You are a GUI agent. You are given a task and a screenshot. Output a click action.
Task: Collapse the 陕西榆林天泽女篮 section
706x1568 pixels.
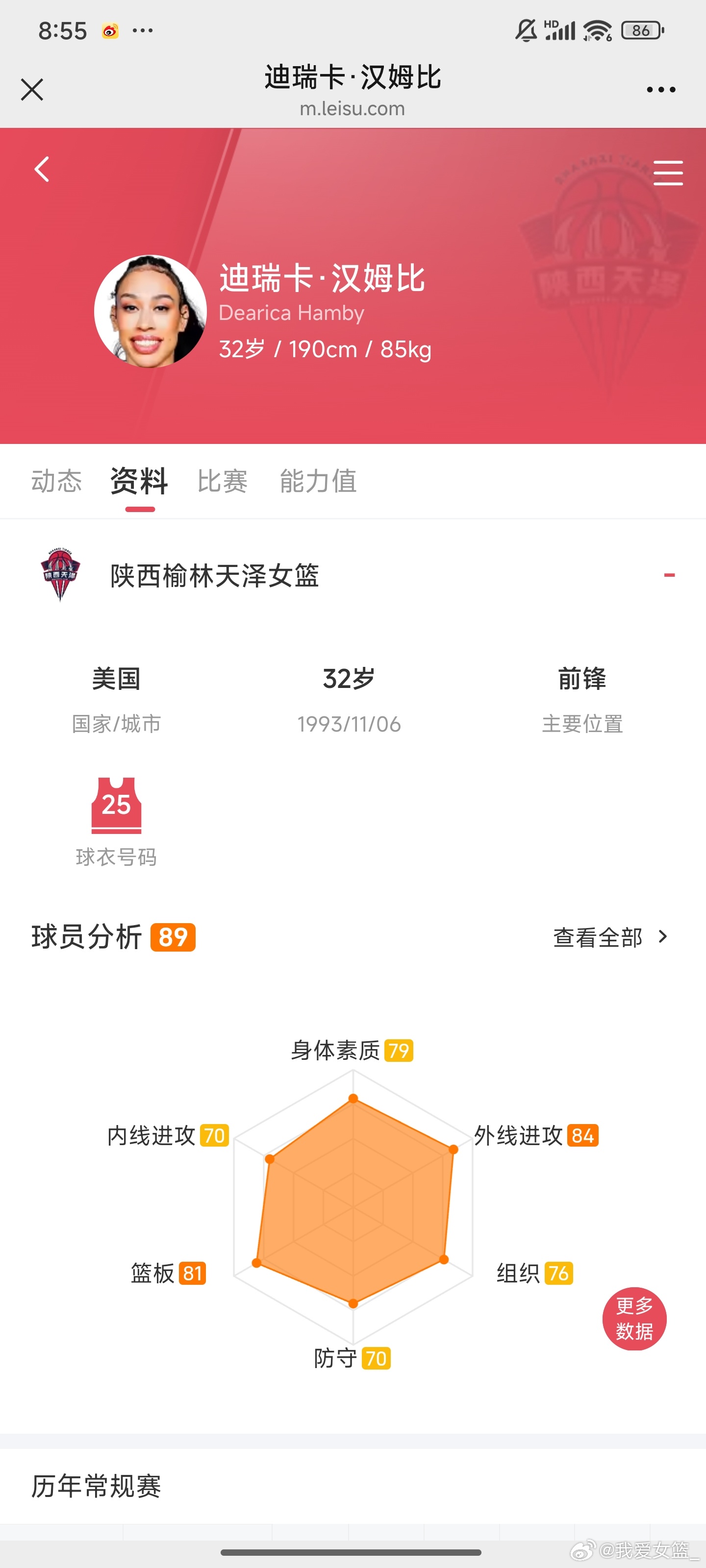(x=669, y=574)
